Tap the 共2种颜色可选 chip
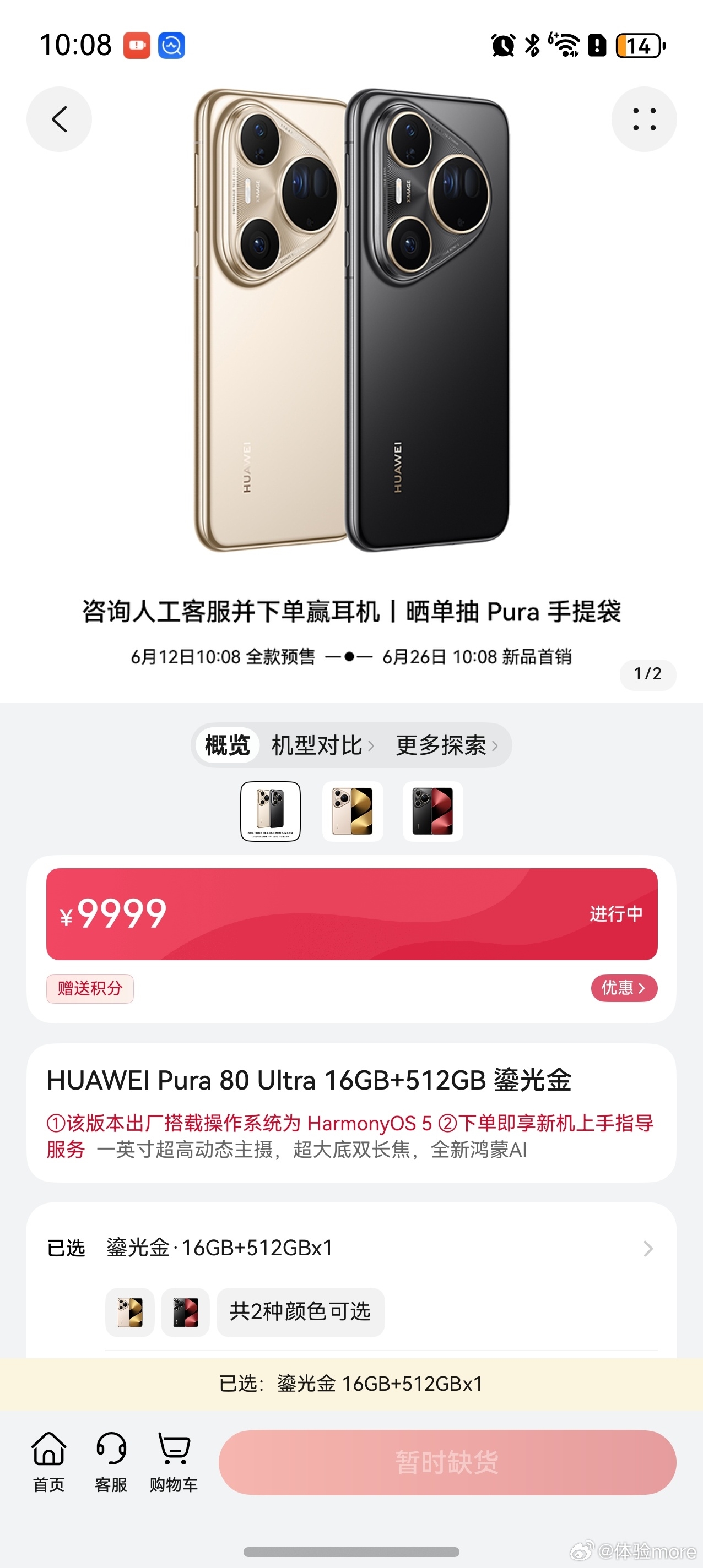This screenshot has height=1568, width=703. coord(300,1313)
